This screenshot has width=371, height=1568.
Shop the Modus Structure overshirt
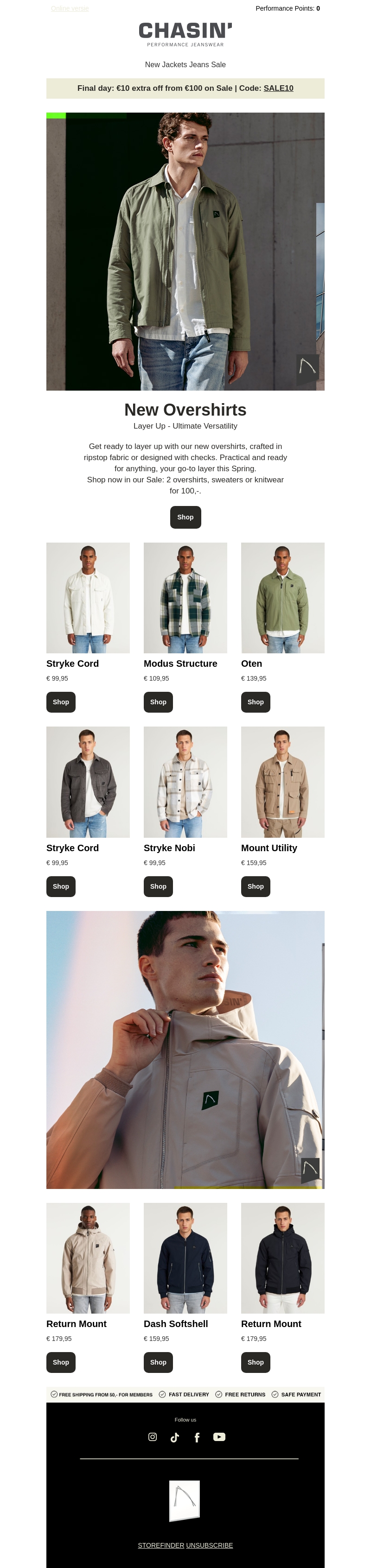click(158, 702)
